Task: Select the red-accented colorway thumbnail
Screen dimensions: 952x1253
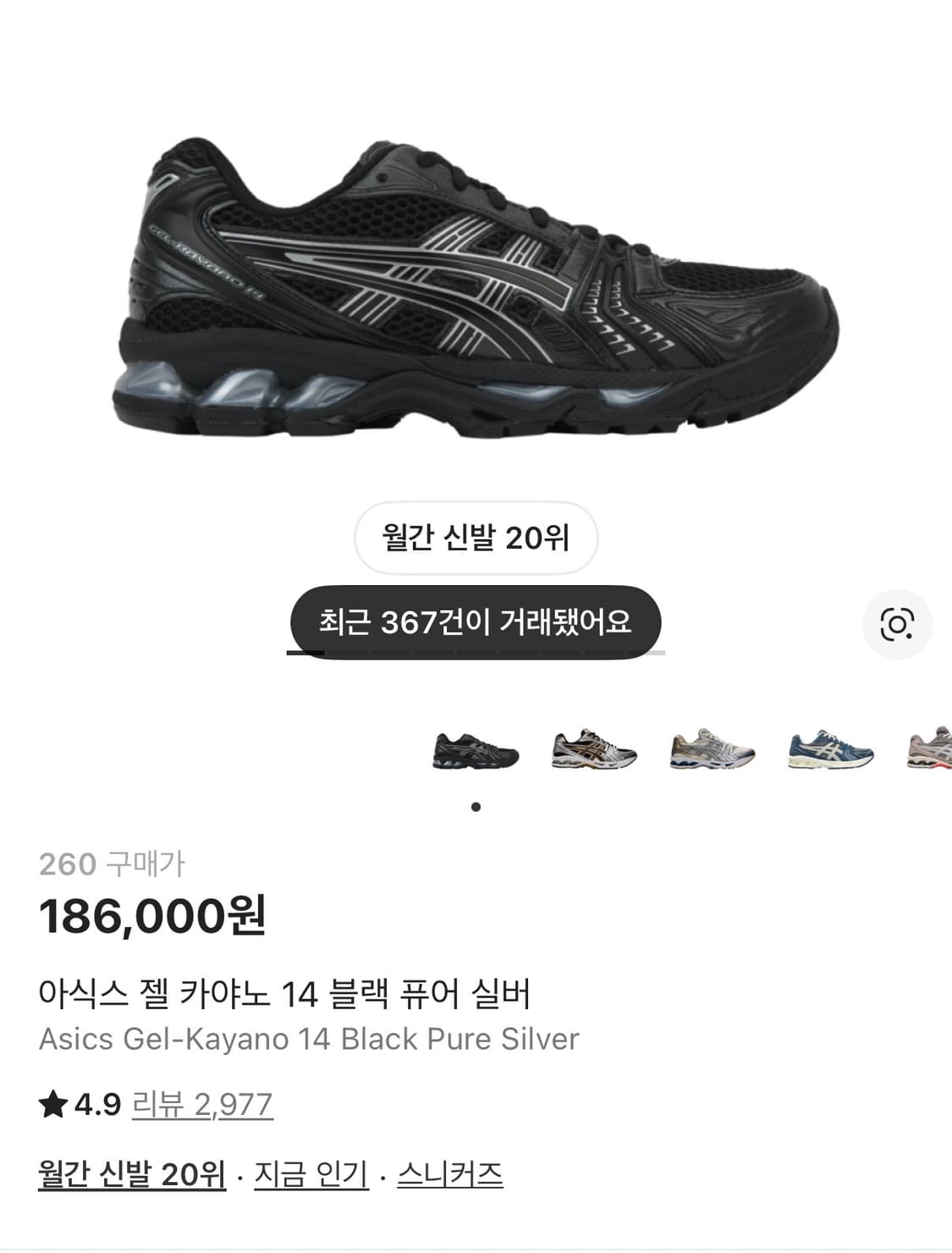Action: point(927,753)
